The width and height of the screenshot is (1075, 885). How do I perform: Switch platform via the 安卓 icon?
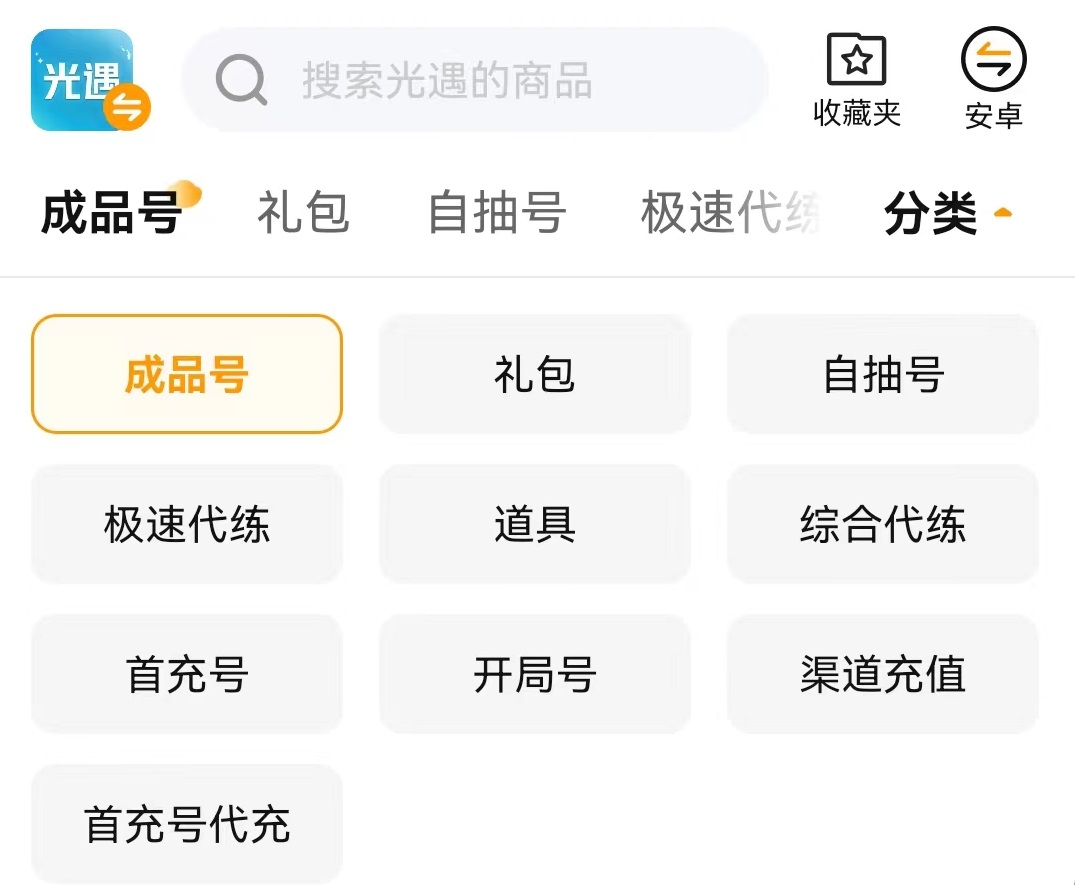click(x=993, y=79)
